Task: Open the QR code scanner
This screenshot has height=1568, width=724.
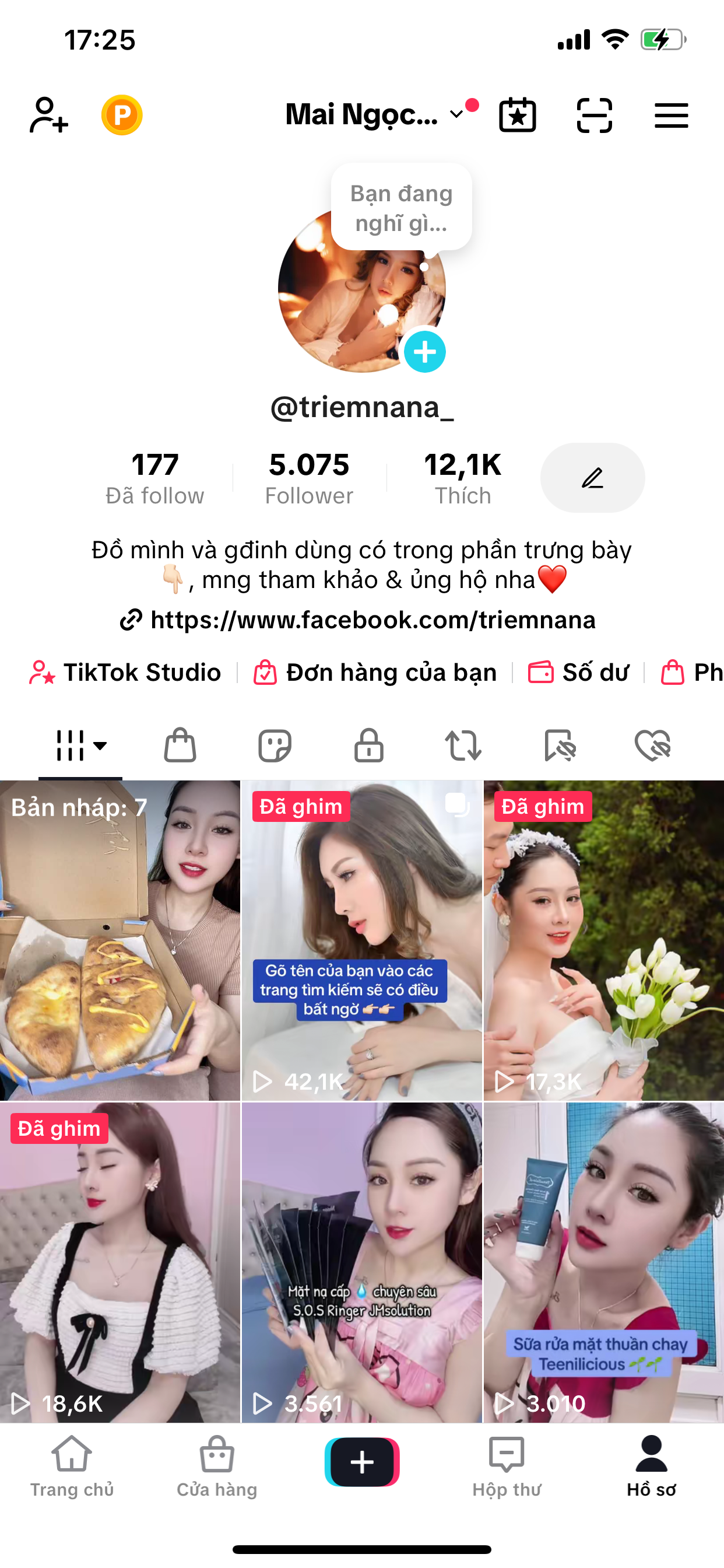Action: [x=594, y=115]
